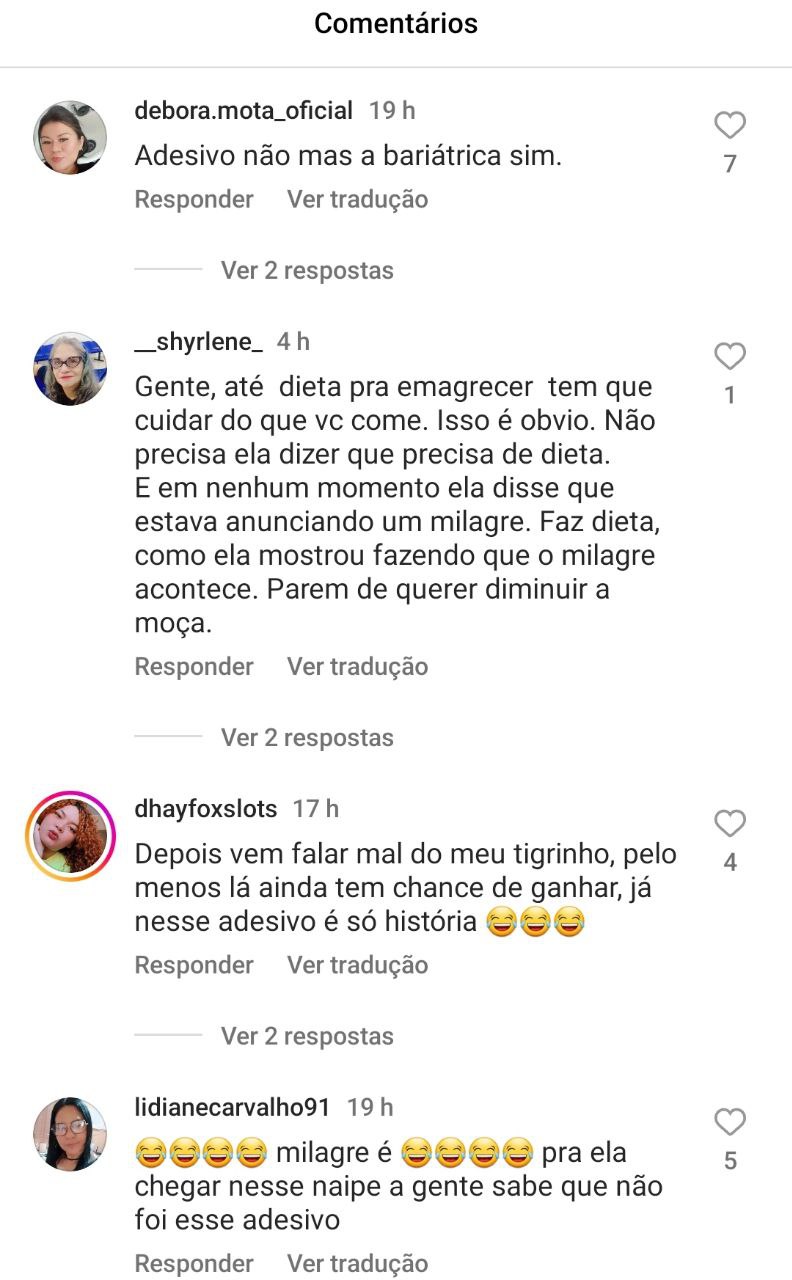Like debora.mota_oficial's comment
This screenshot has width=792, height=1280.
(730, 126)
